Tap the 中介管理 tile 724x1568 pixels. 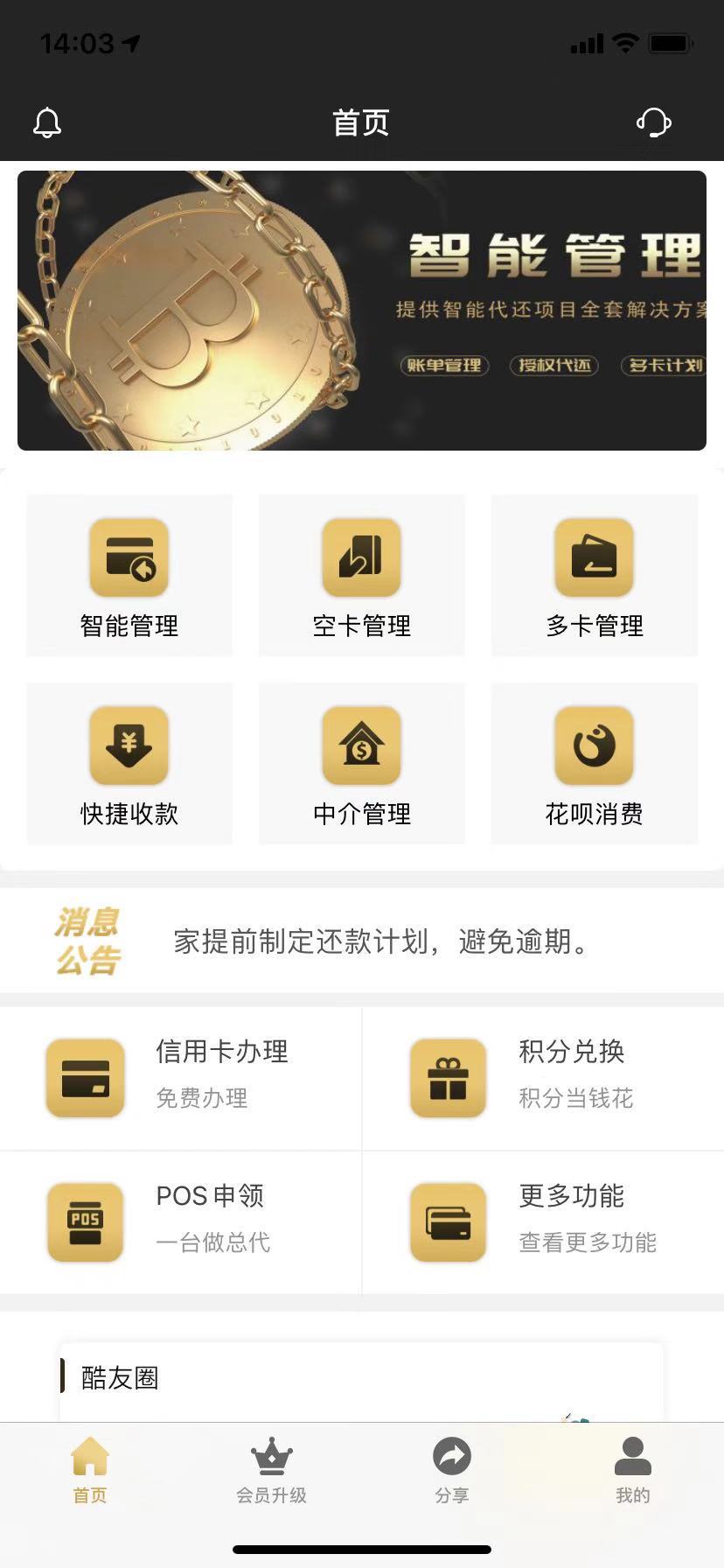coord(362,763)
